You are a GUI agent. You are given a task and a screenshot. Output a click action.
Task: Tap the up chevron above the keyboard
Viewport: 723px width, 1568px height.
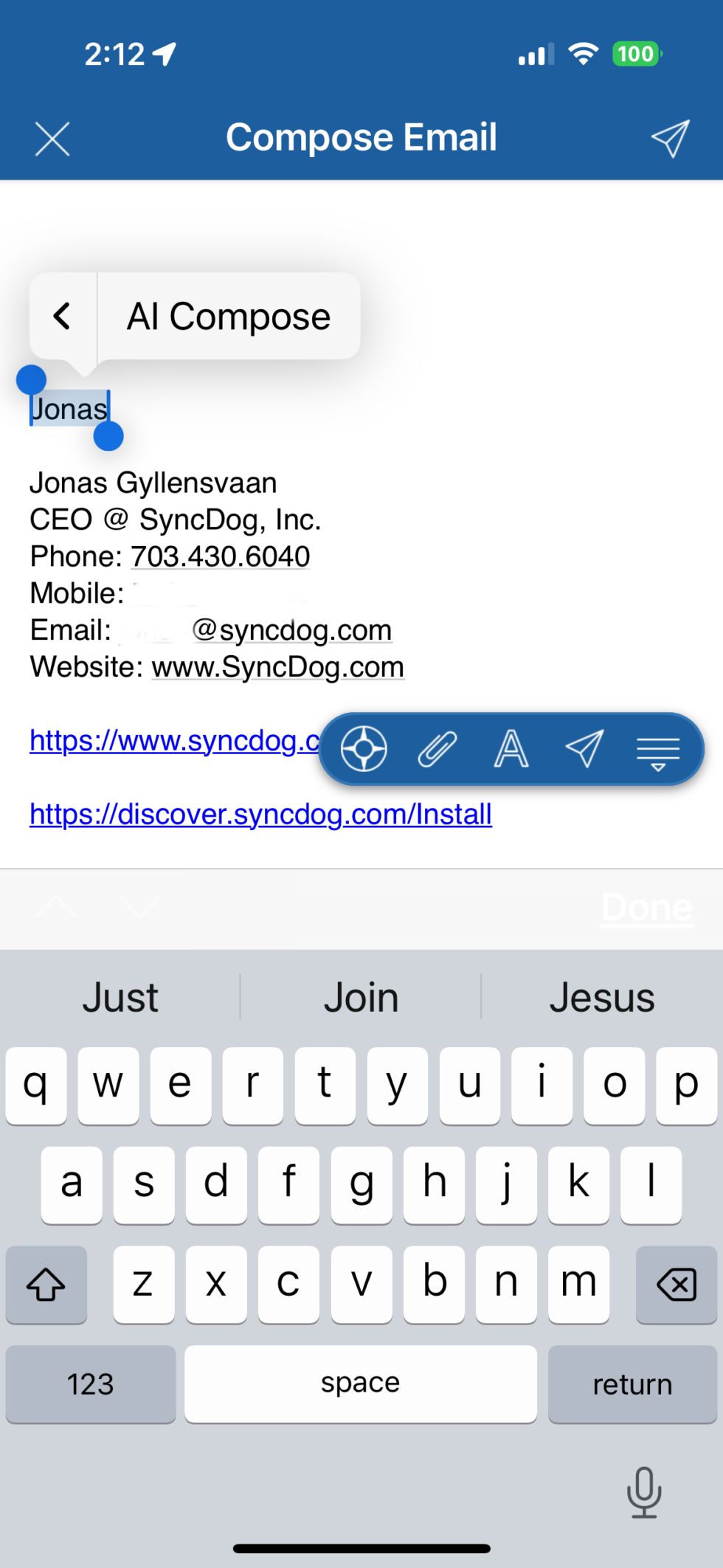click(x=55, y=908)
